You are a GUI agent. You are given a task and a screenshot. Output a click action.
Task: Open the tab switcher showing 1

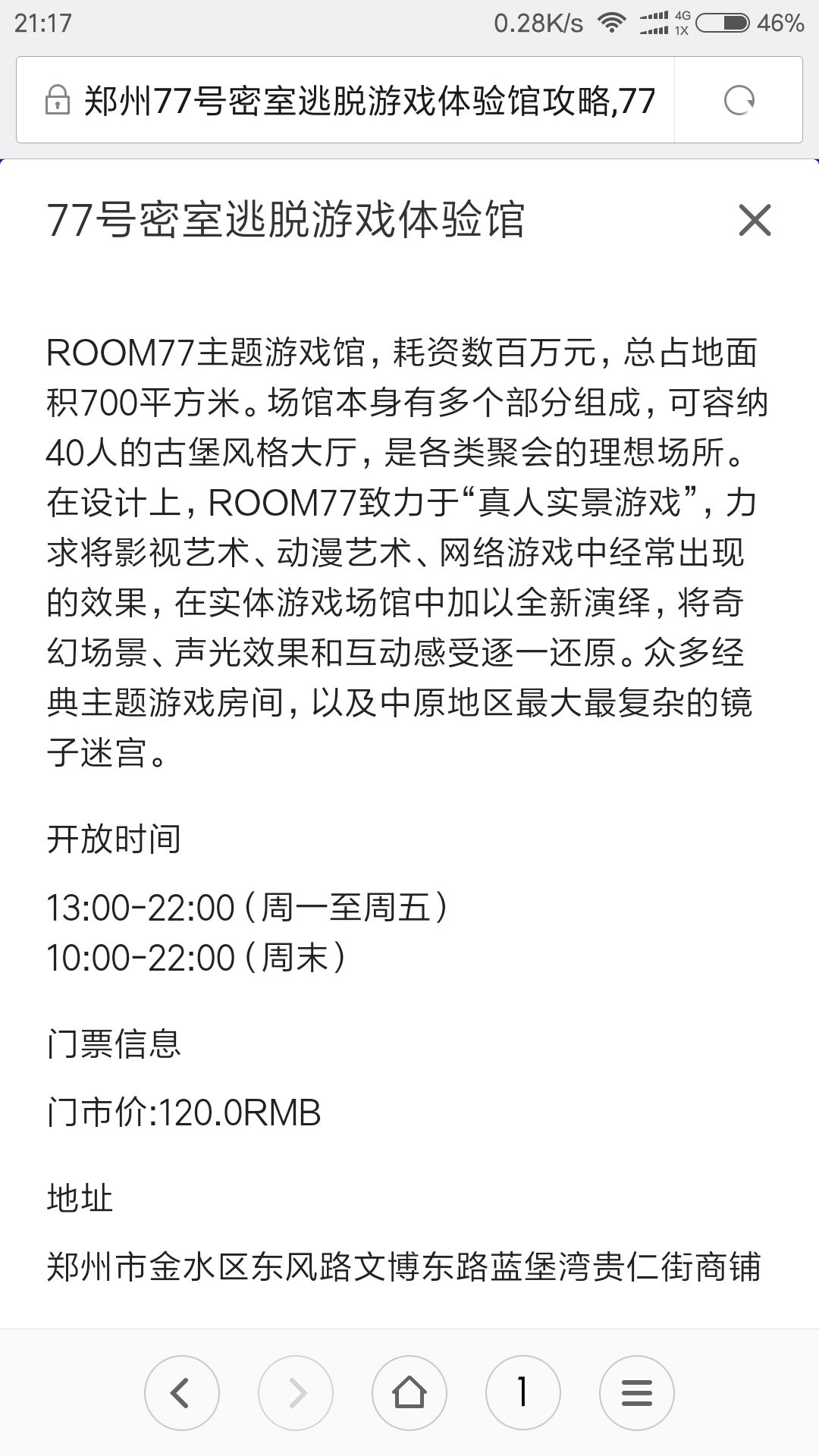click(x=523, y=1392)
